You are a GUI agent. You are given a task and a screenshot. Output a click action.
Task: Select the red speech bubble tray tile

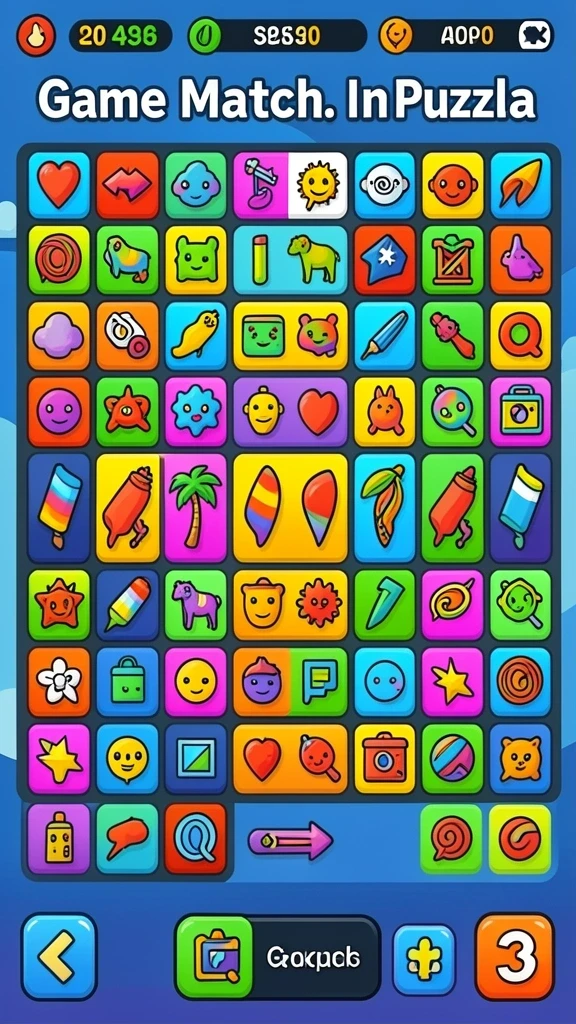(x=127, y=839)
